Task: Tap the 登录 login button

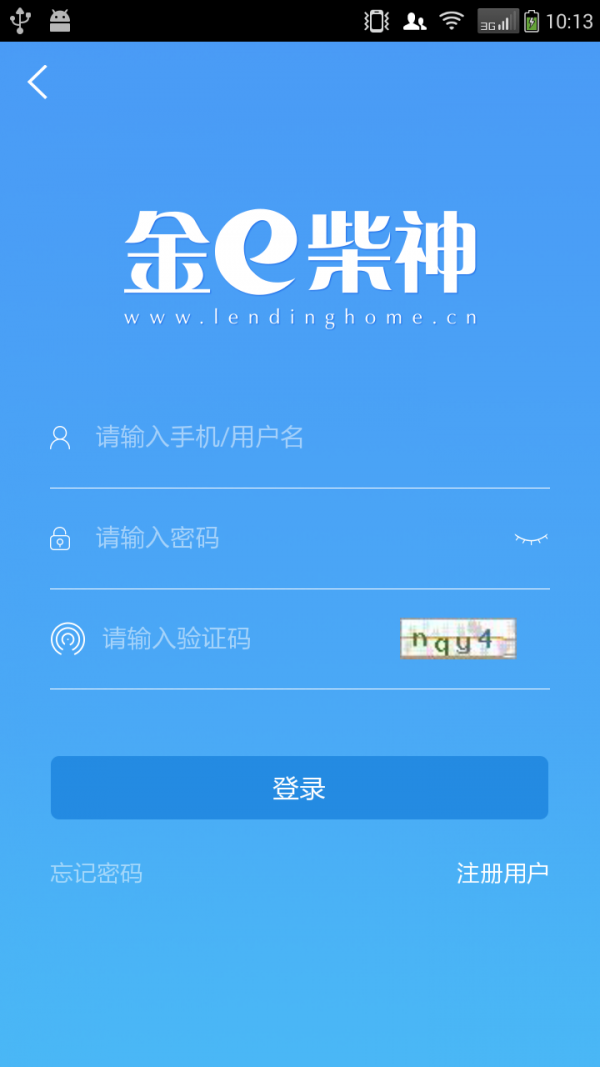Action: [x=299, y=788]
